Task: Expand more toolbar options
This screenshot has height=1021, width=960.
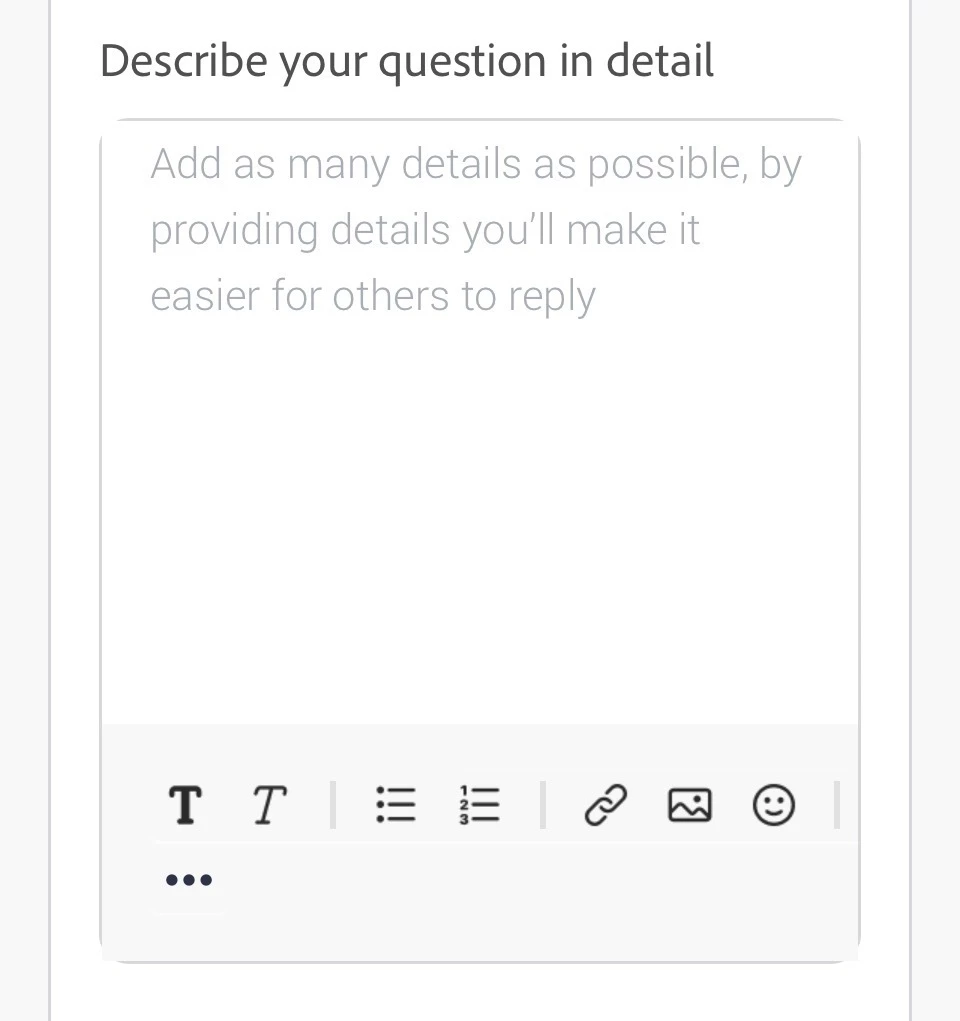Action: 188,881
